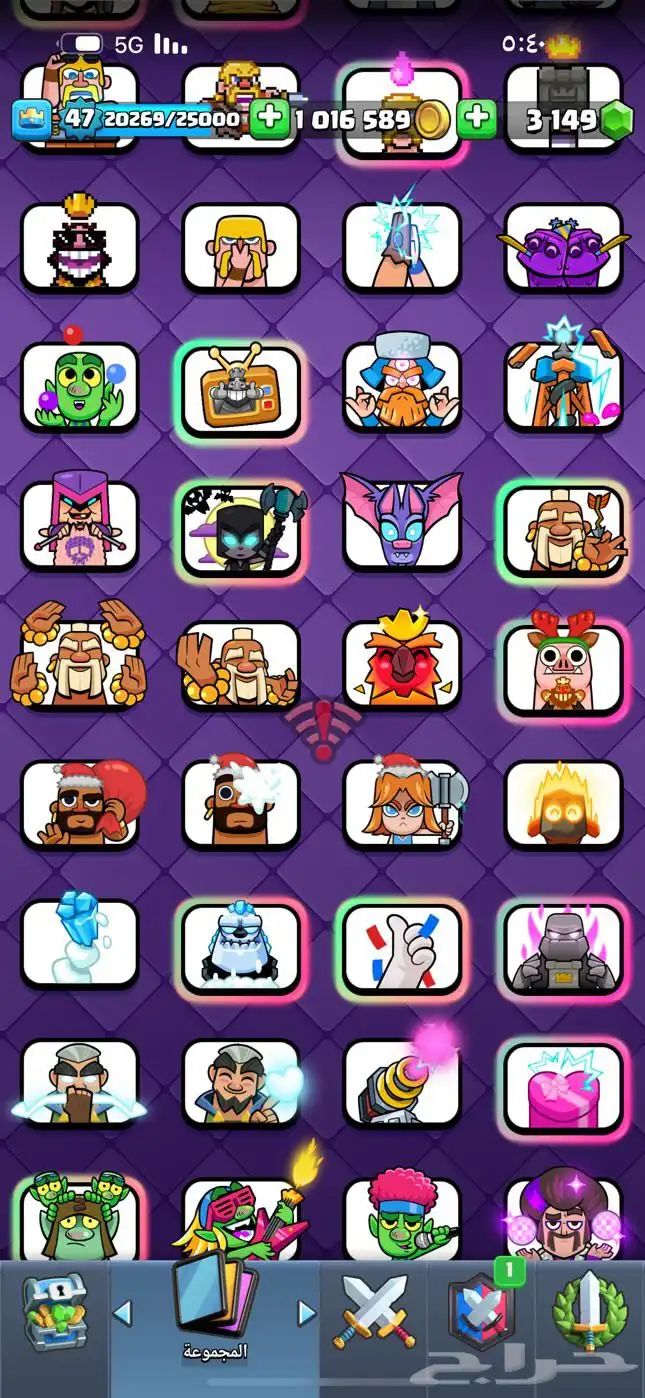
Task: Tap the right arrow beside cards tab
Action: point(306,1313)
